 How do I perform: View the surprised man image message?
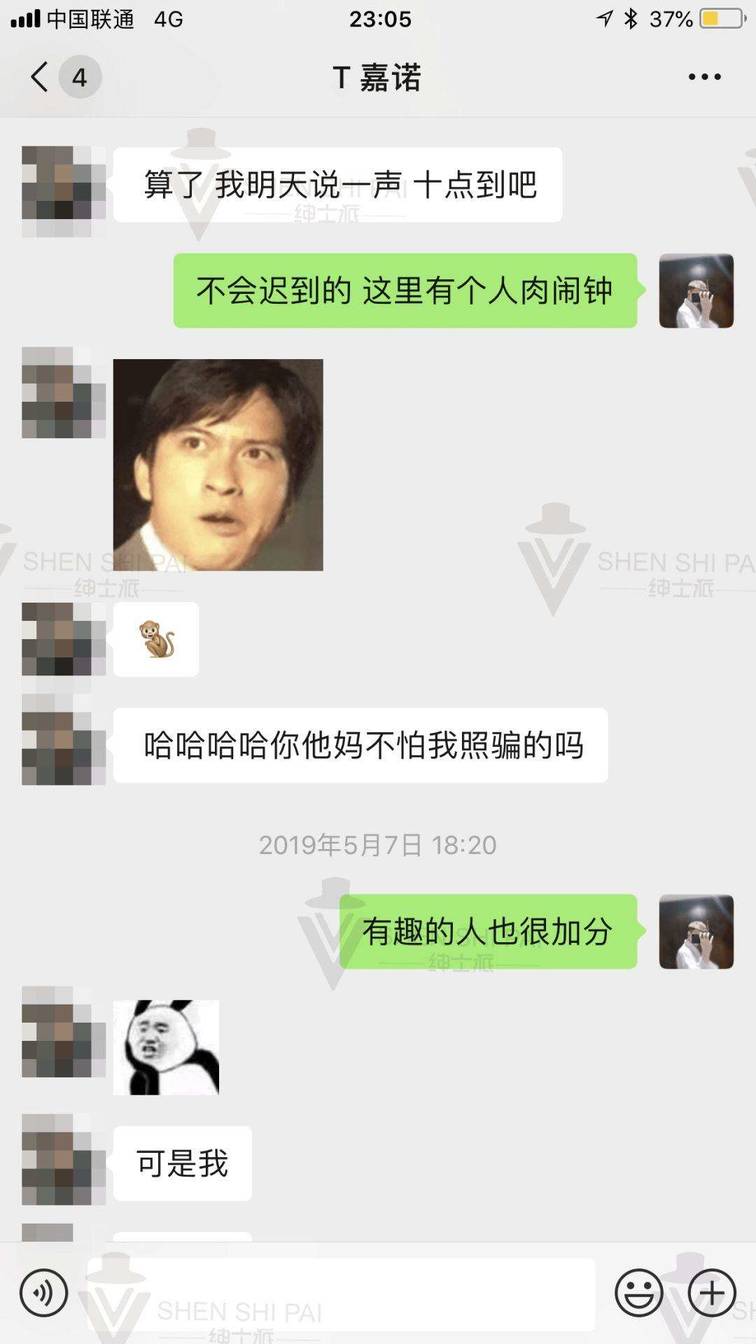pyautogui.click(x=218, y=465)
